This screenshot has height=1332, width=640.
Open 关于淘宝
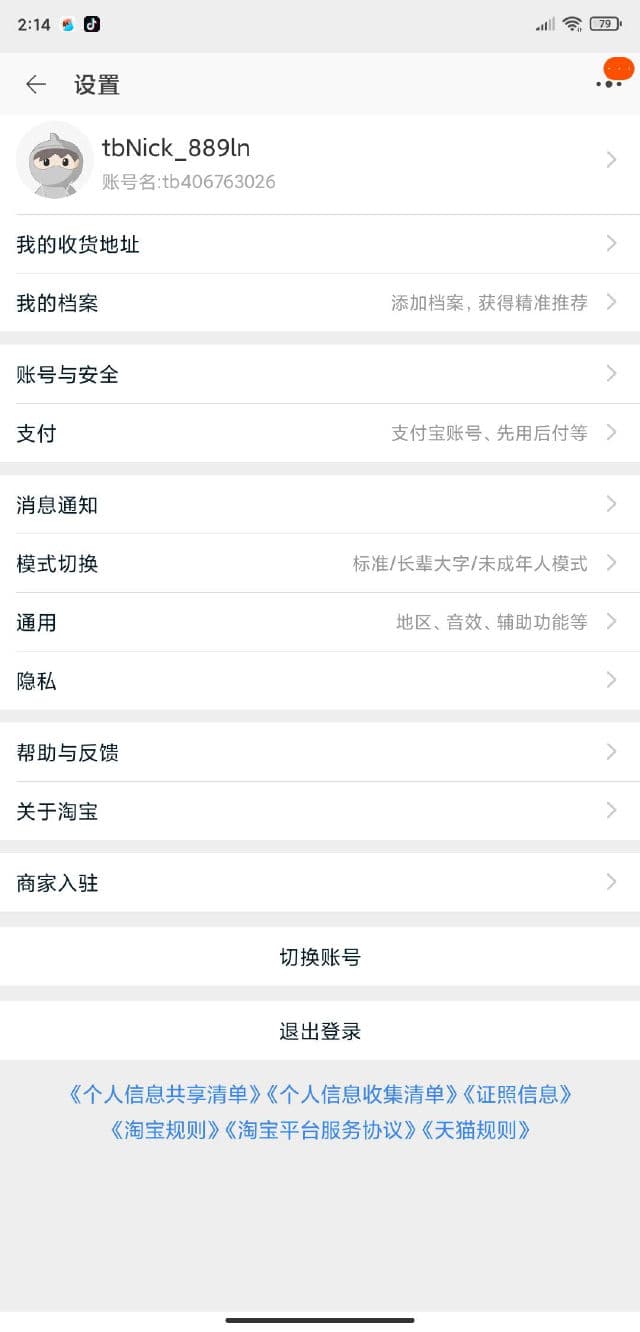pos(320,811)
